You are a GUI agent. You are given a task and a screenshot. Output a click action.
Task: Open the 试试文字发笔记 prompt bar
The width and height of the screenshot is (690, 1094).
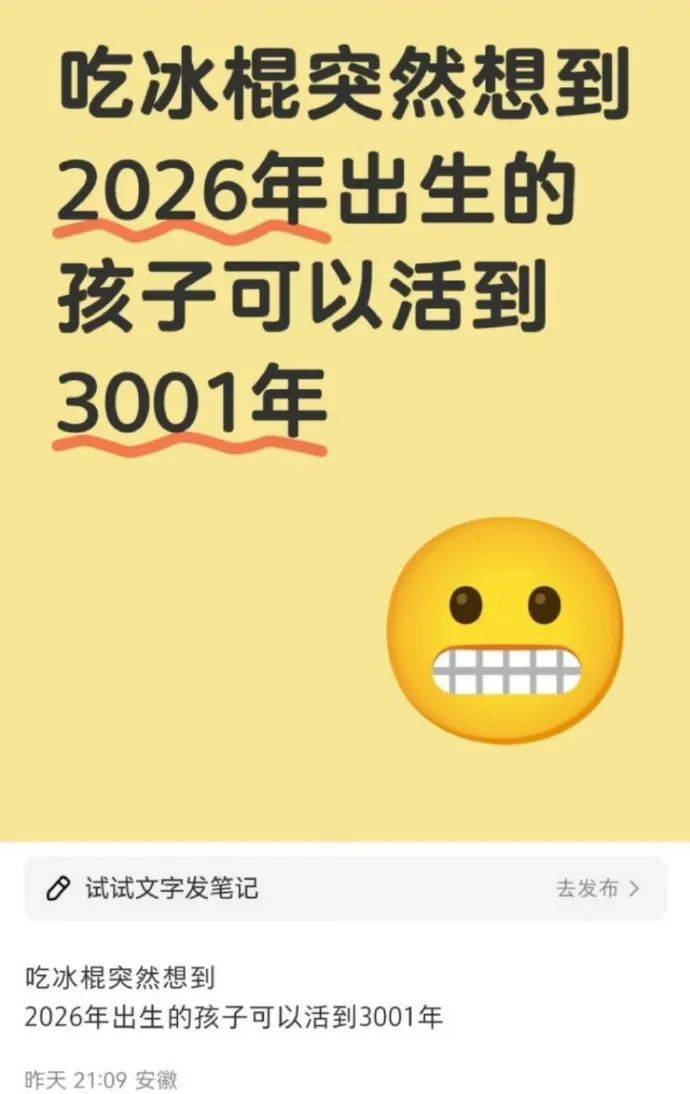coord(170,888)
